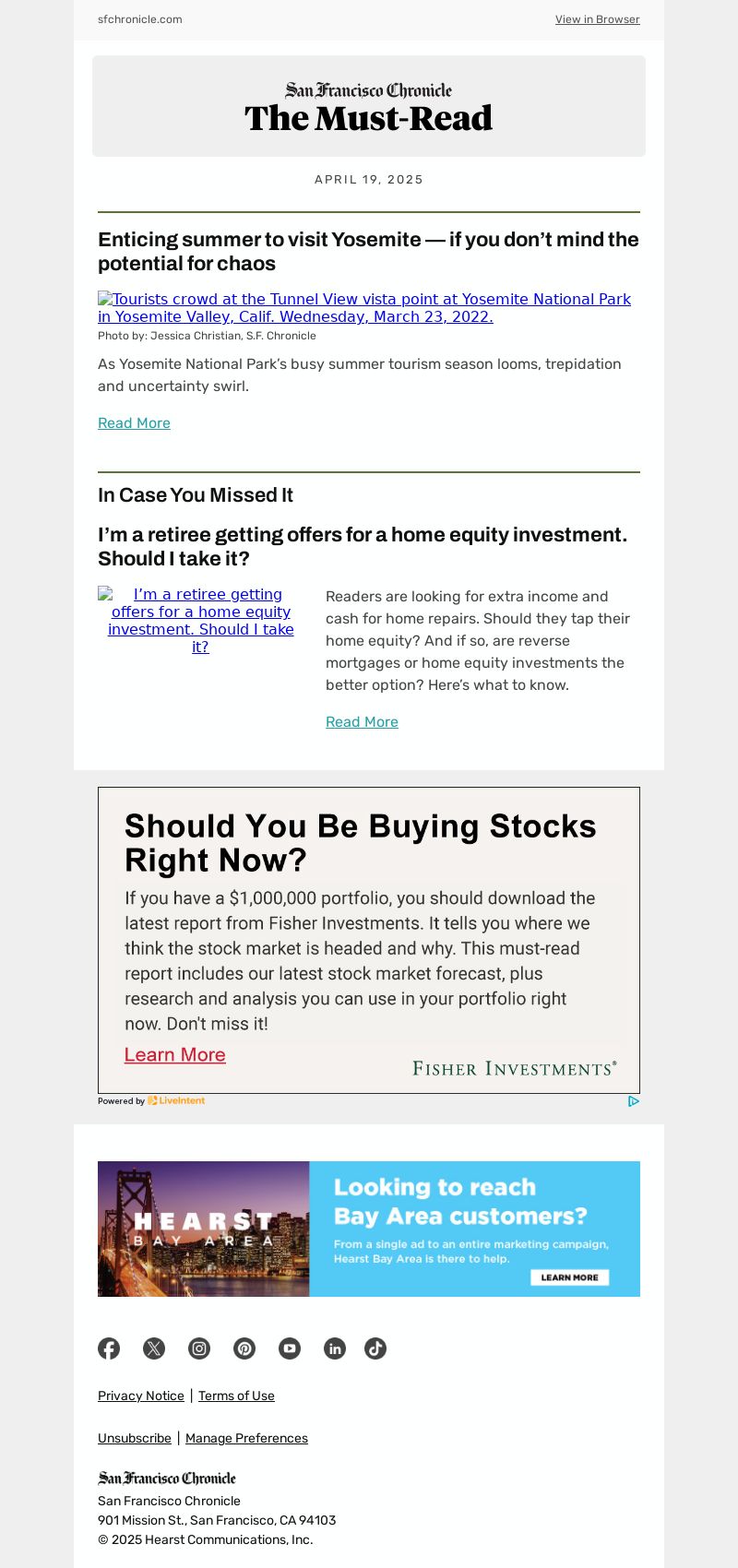This screenshot has width=738, height=1568.
Task: Open the LinkedIn icon
Action: (x=335, y=1348)
